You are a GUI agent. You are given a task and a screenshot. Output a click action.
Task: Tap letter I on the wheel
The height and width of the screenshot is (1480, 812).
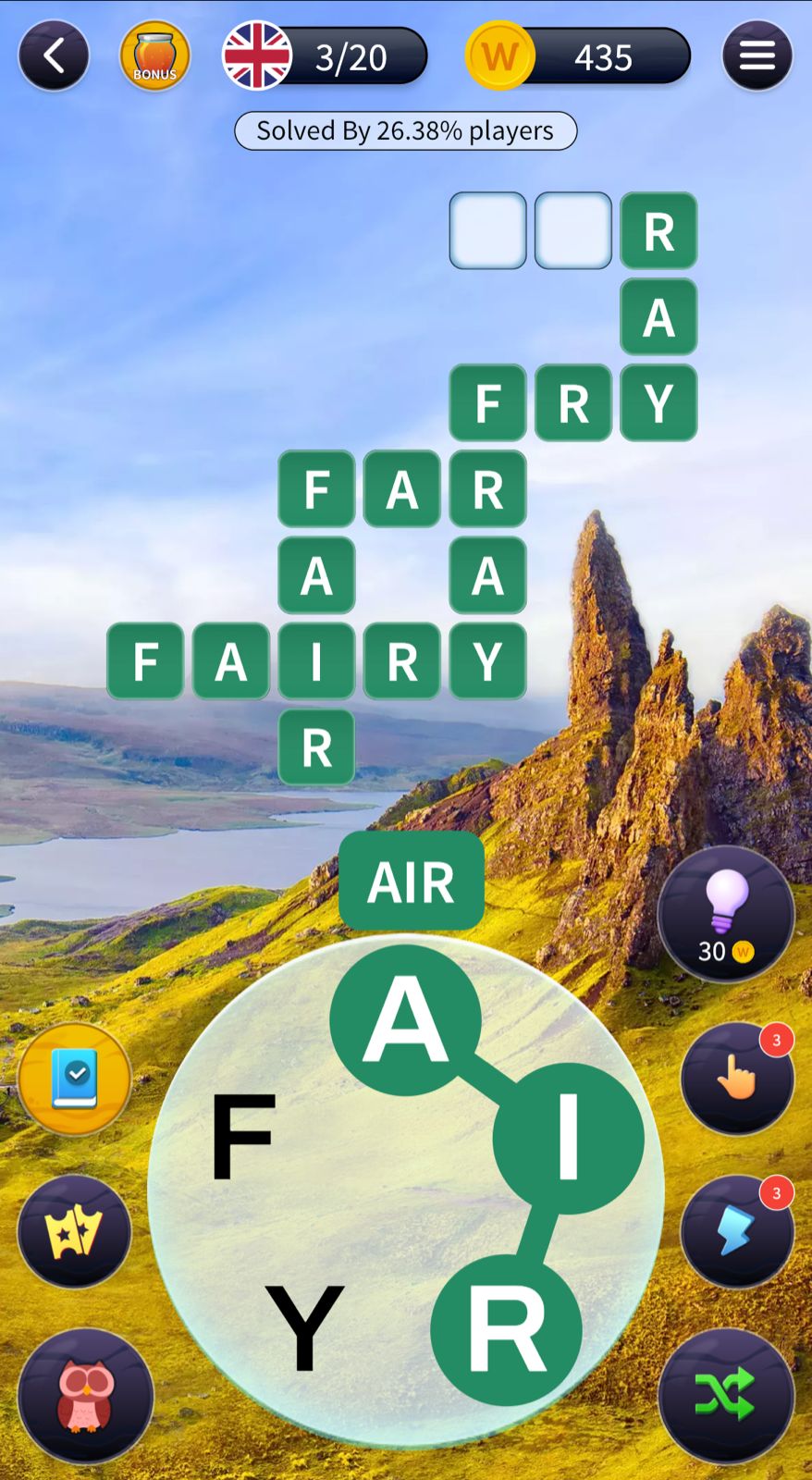568,1138
